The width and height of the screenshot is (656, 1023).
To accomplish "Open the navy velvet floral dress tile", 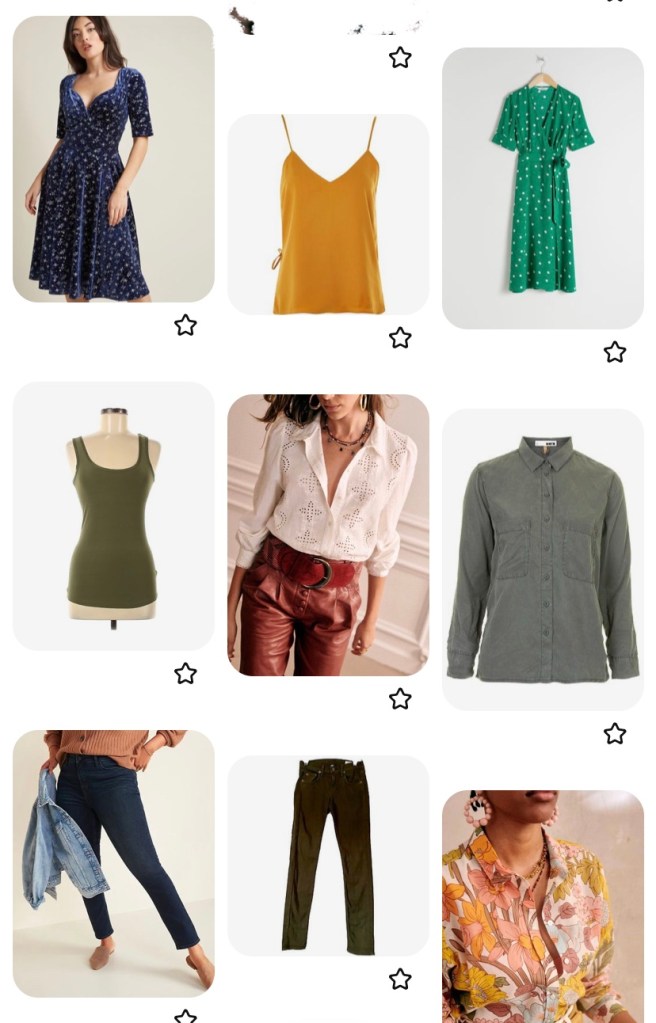I will [113, 159].
